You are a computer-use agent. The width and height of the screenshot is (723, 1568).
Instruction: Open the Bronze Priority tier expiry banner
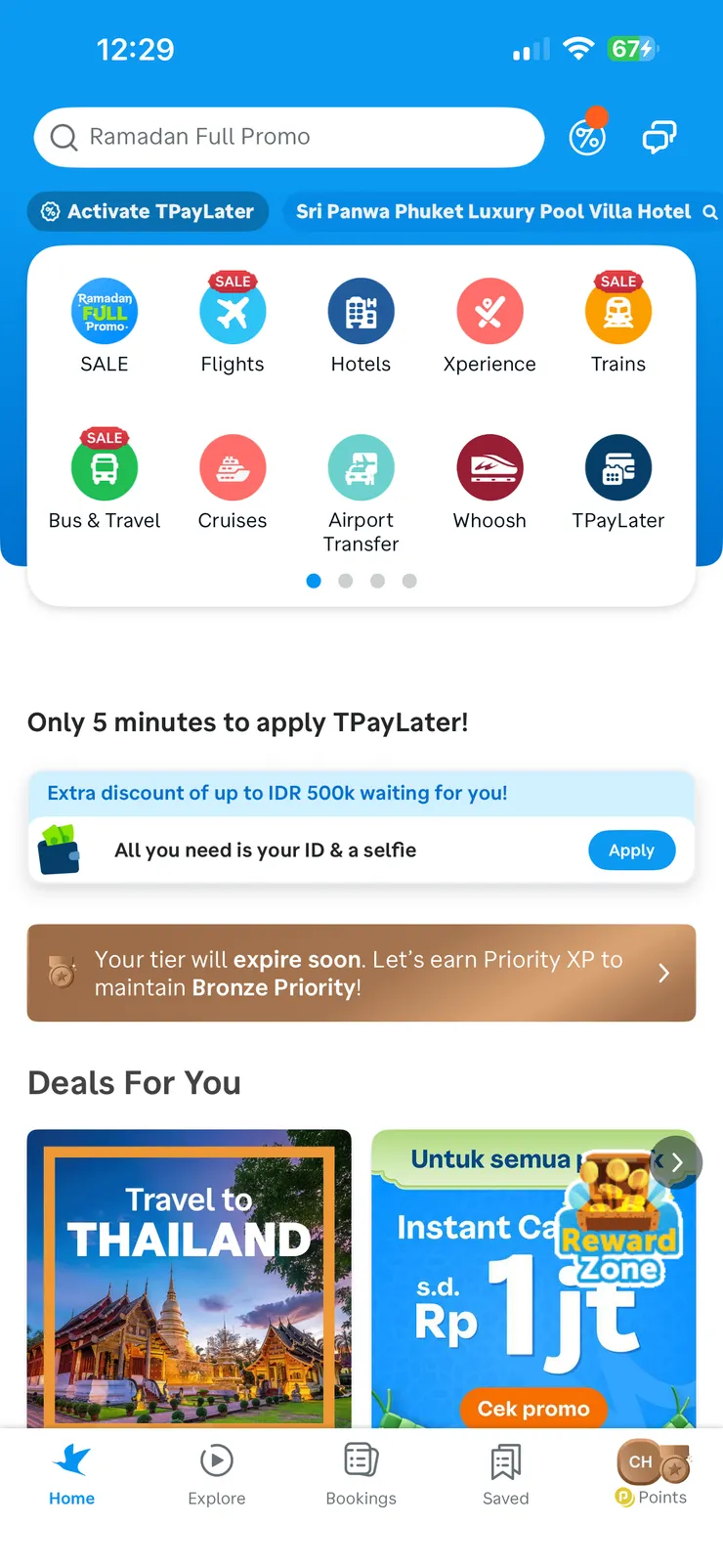coord(361,973)
